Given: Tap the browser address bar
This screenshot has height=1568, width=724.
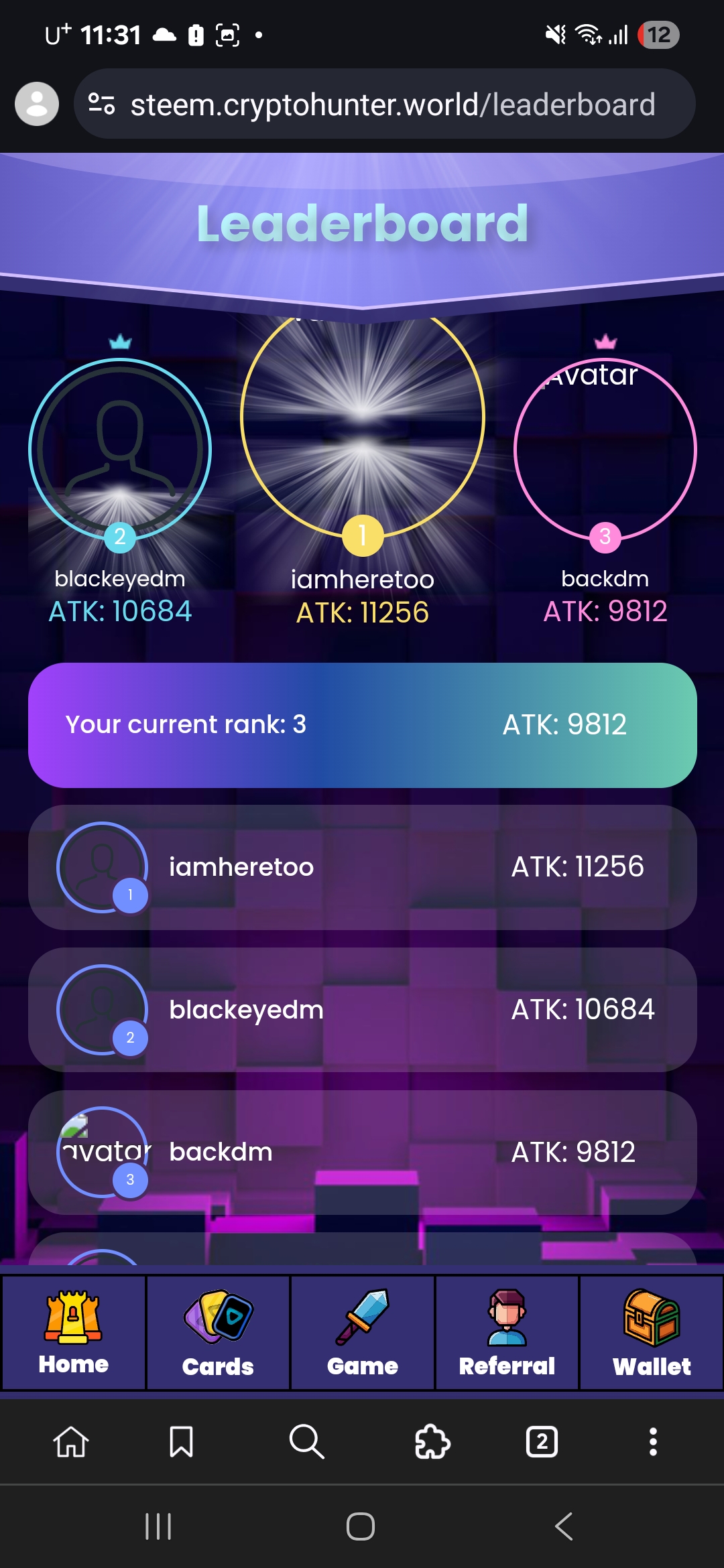Looking at the screenshot, I should pos(392,105).
